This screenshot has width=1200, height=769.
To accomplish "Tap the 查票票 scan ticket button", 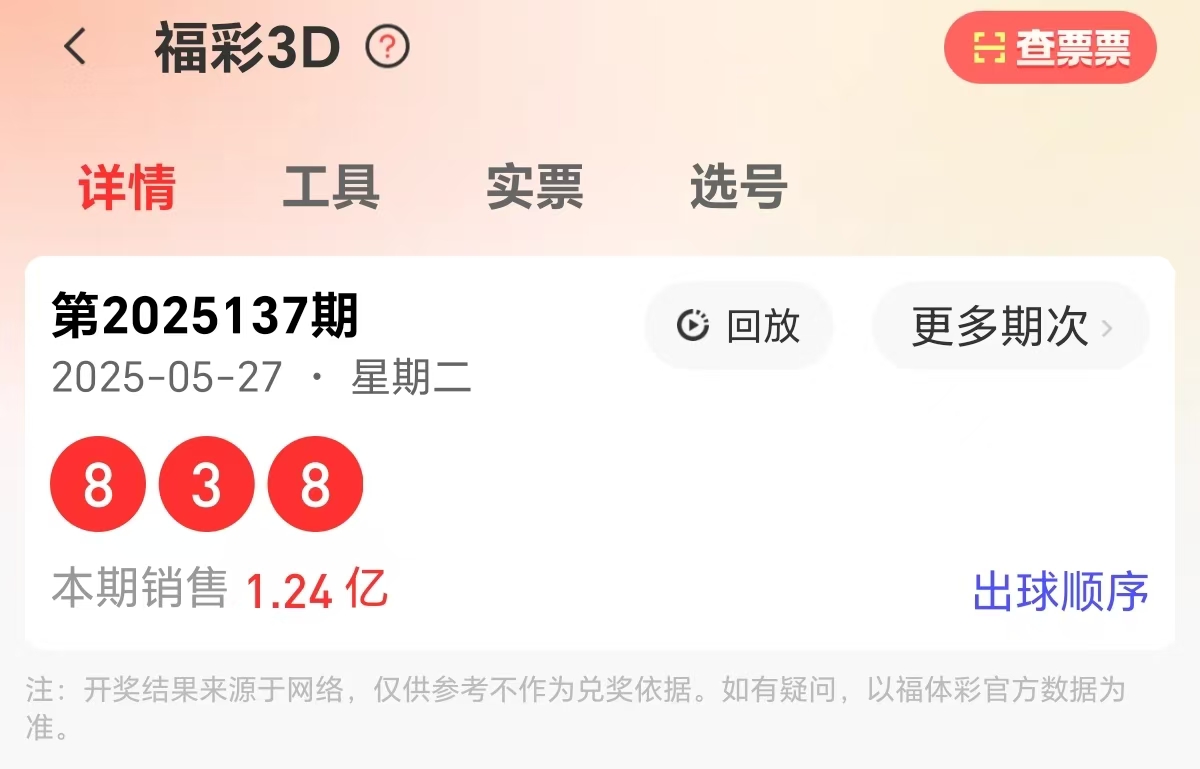I will click(x=1050, y=48).
